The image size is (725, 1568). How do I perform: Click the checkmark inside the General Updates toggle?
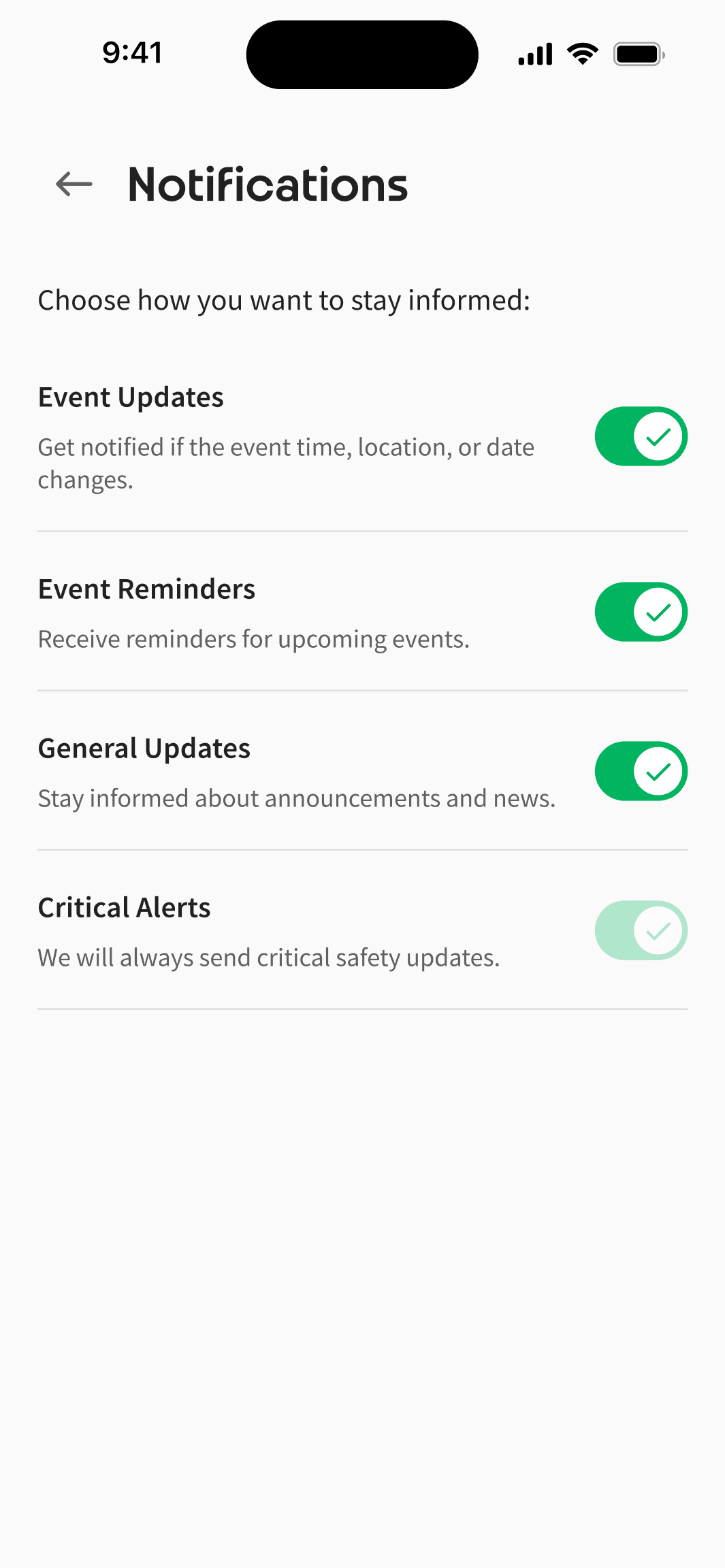tap(658, 771)
